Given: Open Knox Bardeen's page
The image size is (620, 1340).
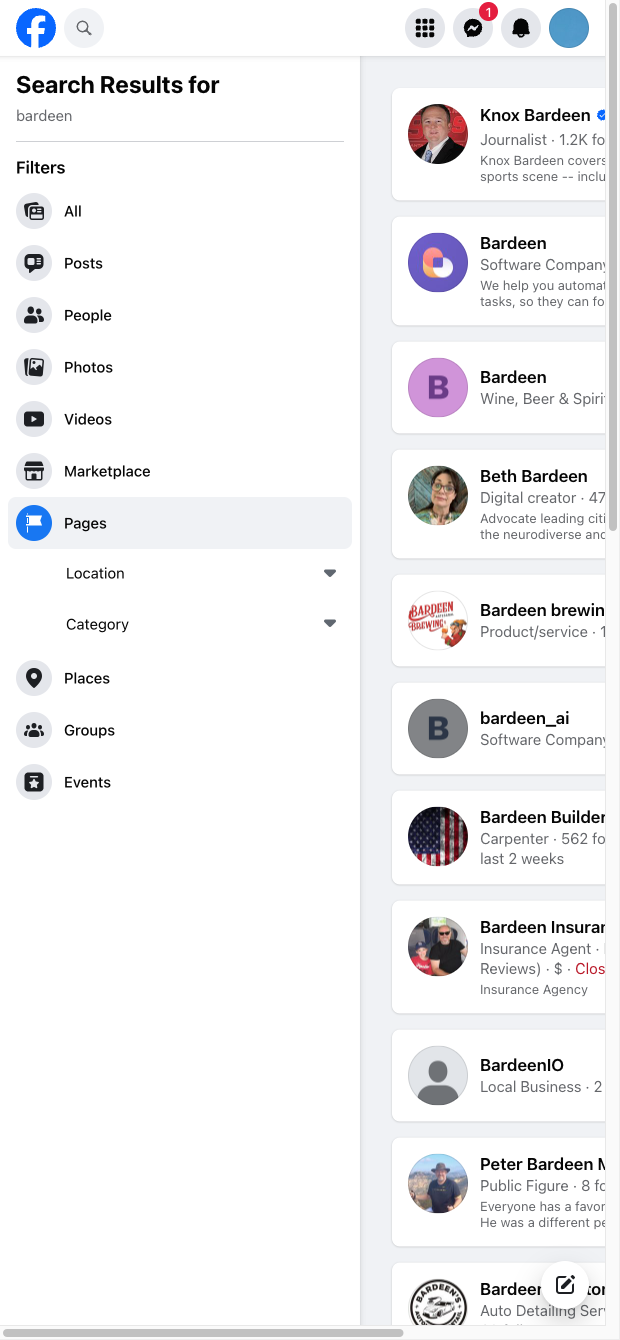Looking at the screenshot, I should [x=535, y=115].
